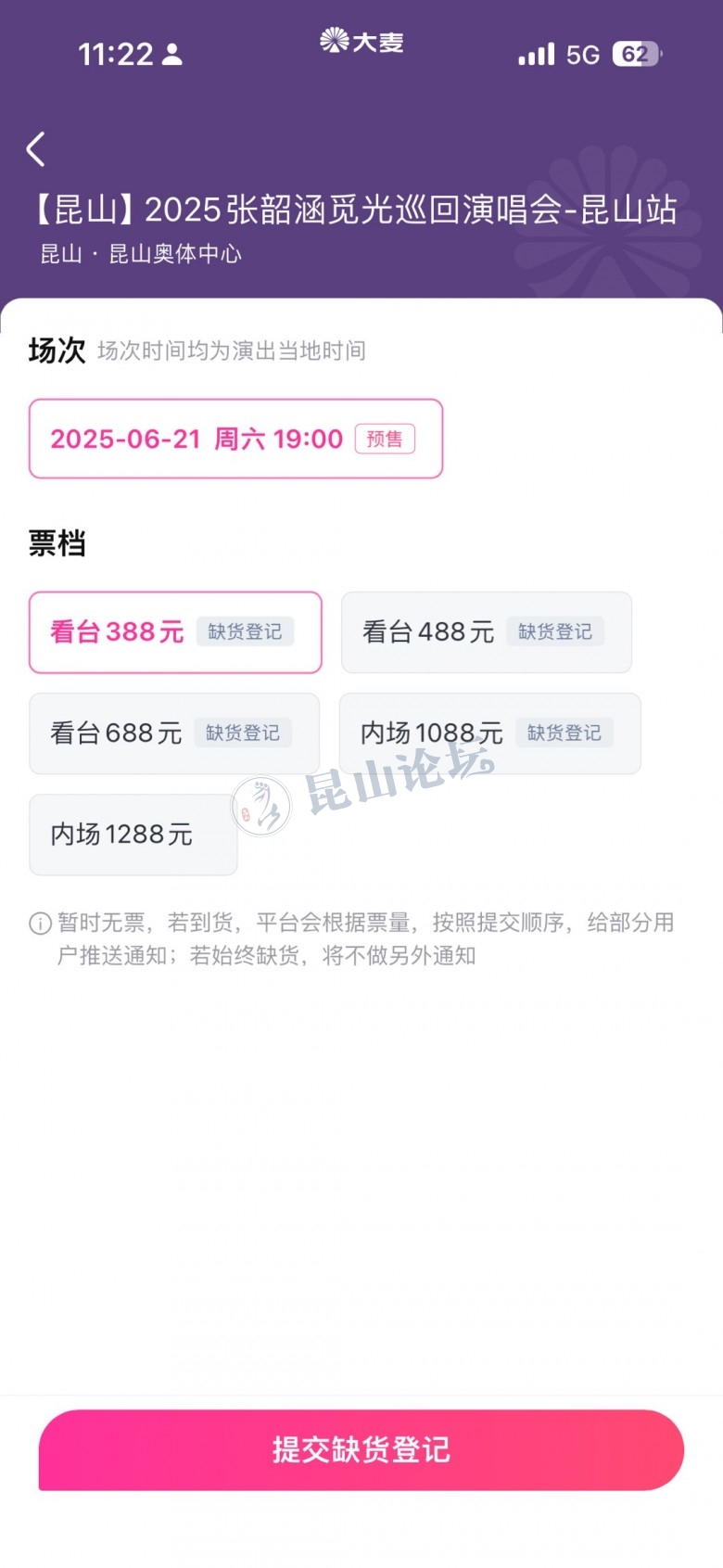This screenshot has height=1568, width=723.
Task: Choose the 看台 388元 ticket tier
Action: click(x=175, y=632)
